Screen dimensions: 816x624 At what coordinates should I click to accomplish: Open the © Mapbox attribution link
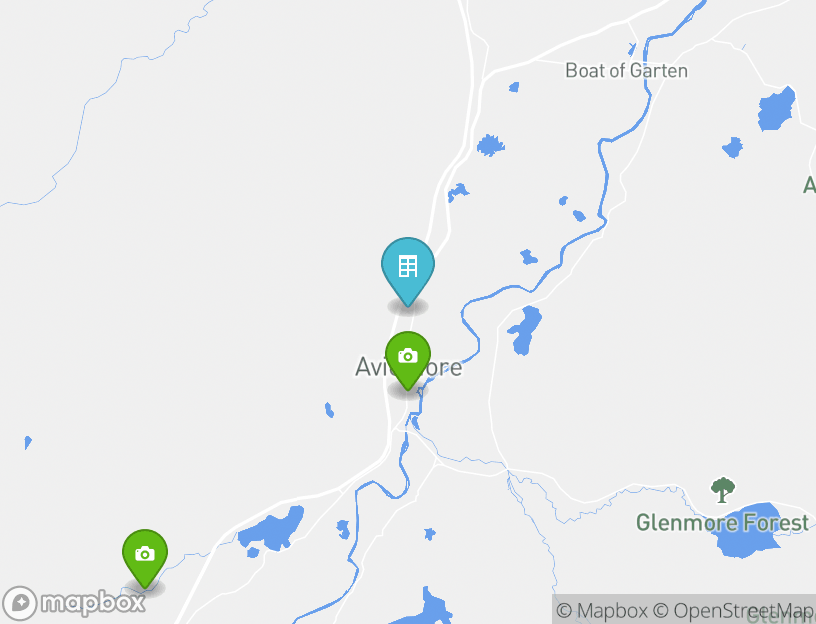602,610
